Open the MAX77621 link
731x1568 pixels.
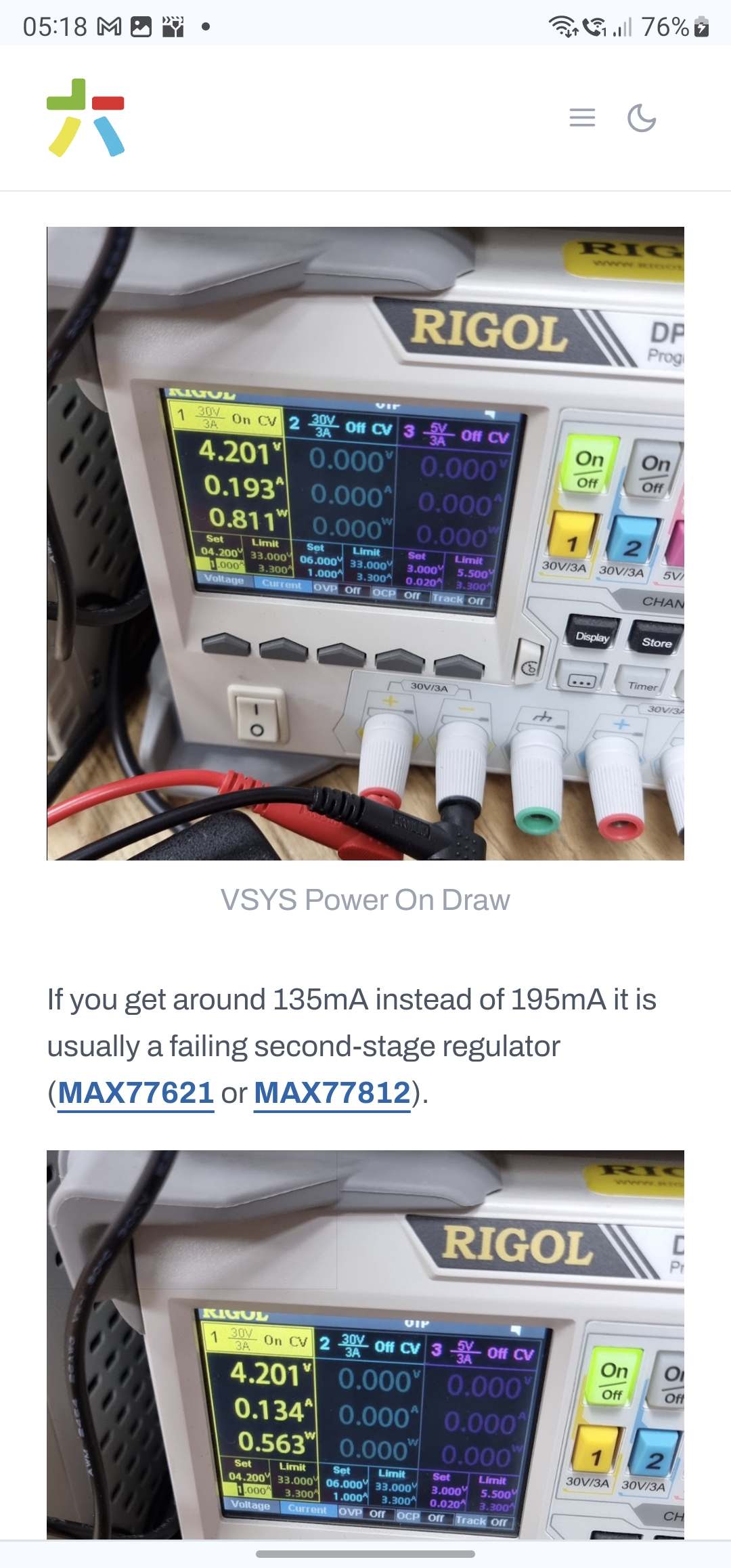coord(136,1093)
